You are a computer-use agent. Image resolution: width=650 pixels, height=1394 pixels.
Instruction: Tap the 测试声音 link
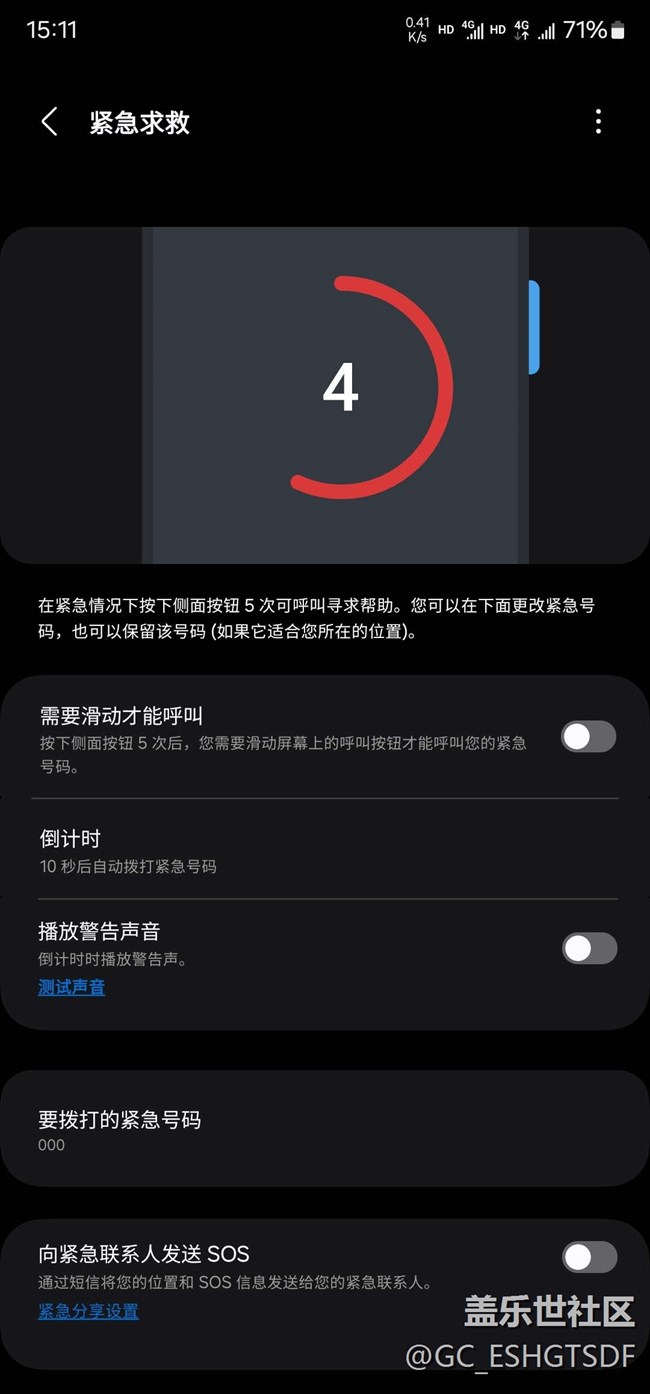tap(71, 987)
